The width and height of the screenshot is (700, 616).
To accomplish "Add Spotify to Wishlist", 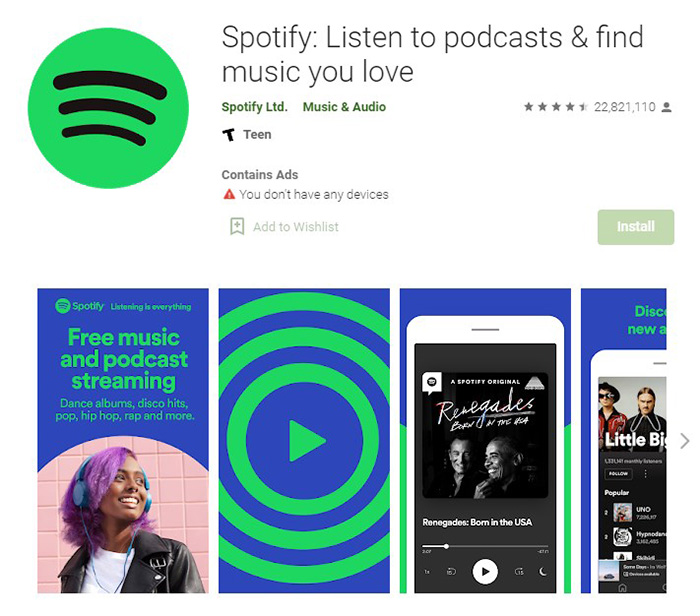I will [284, 227].
